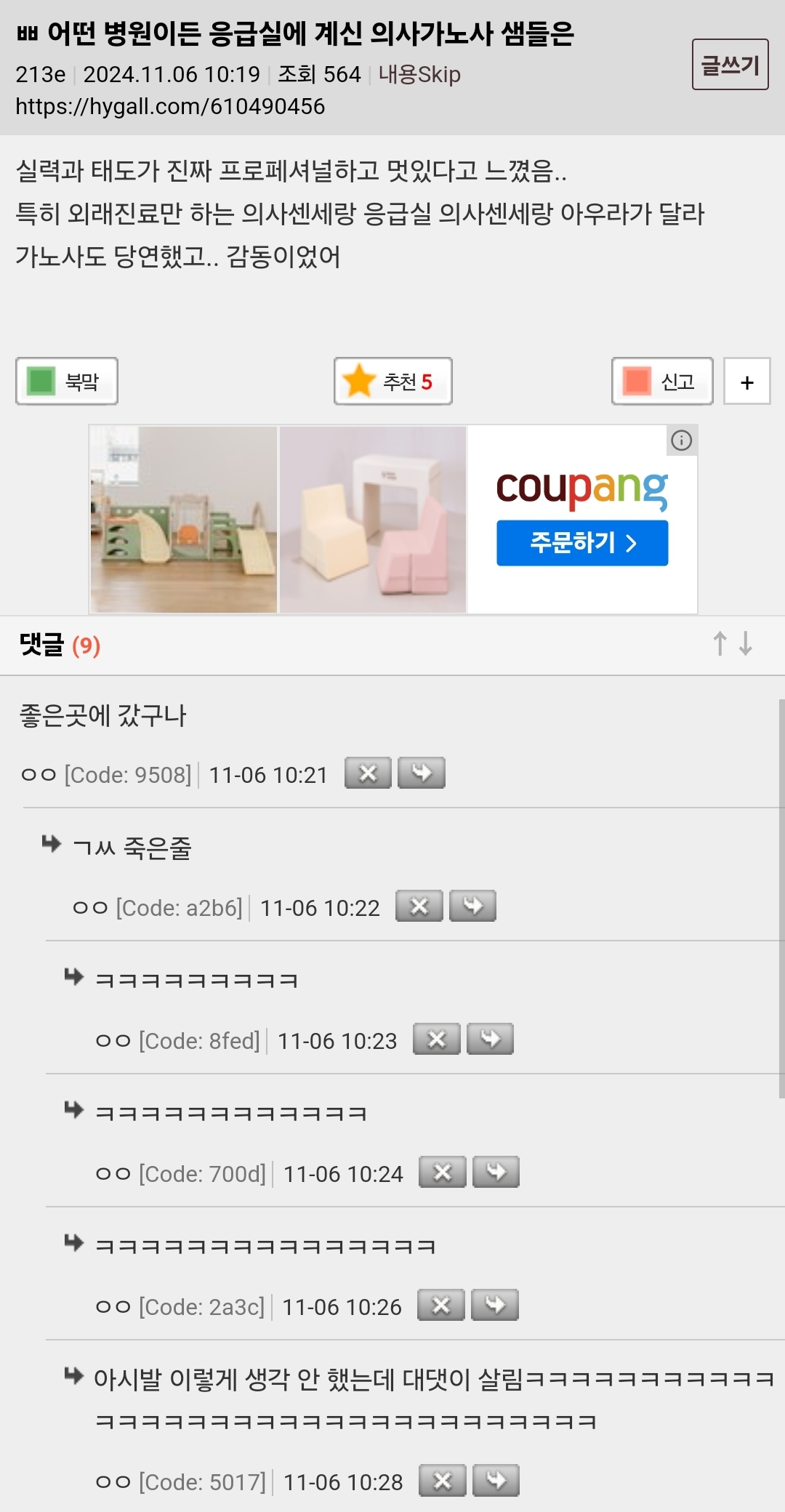Delete comment by Code 5017
Viewport: 785px width, 1512px height.
442,1480
